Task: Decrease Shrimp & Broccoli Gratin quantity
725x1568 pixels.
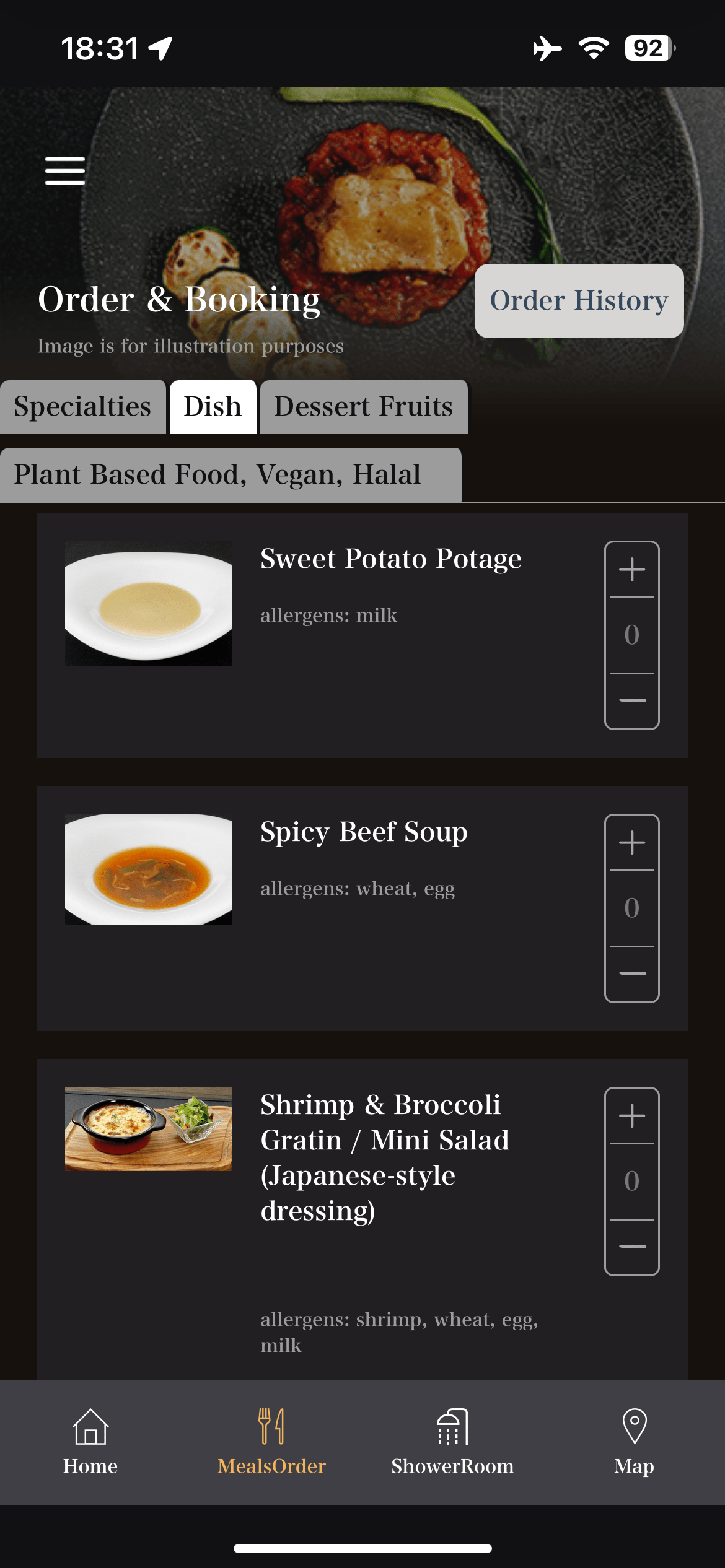Action: point(631,1247)
